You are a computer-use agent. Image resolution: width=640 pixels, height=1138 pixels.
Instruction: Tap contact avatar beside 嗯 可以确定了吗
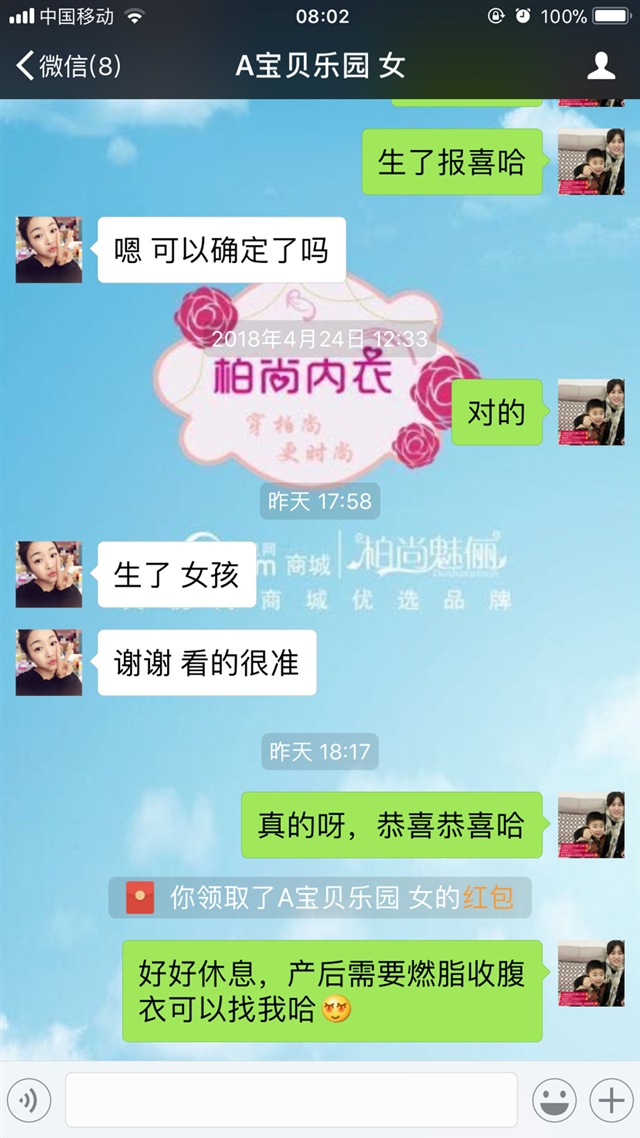pos(49,249)
